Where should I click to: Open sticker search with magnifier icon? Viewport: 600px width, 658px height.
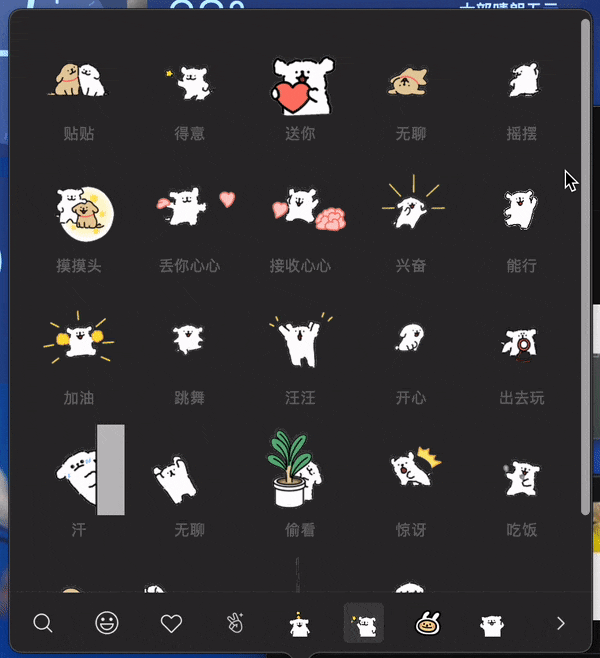click(x=43, y=623)
